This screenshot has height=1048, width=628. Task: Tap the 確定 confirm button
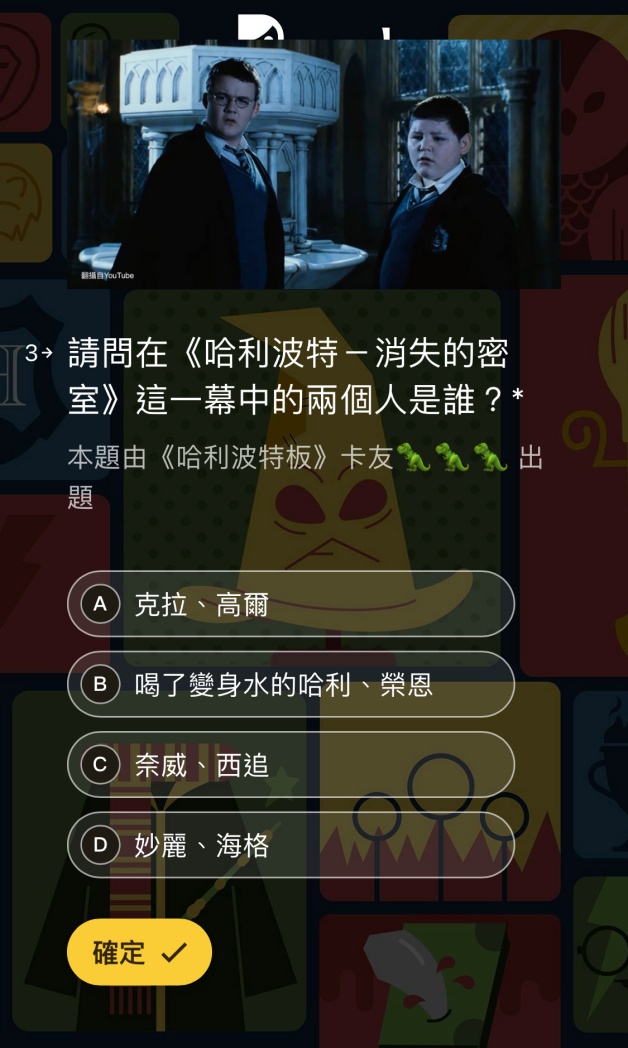click(139, 952)
